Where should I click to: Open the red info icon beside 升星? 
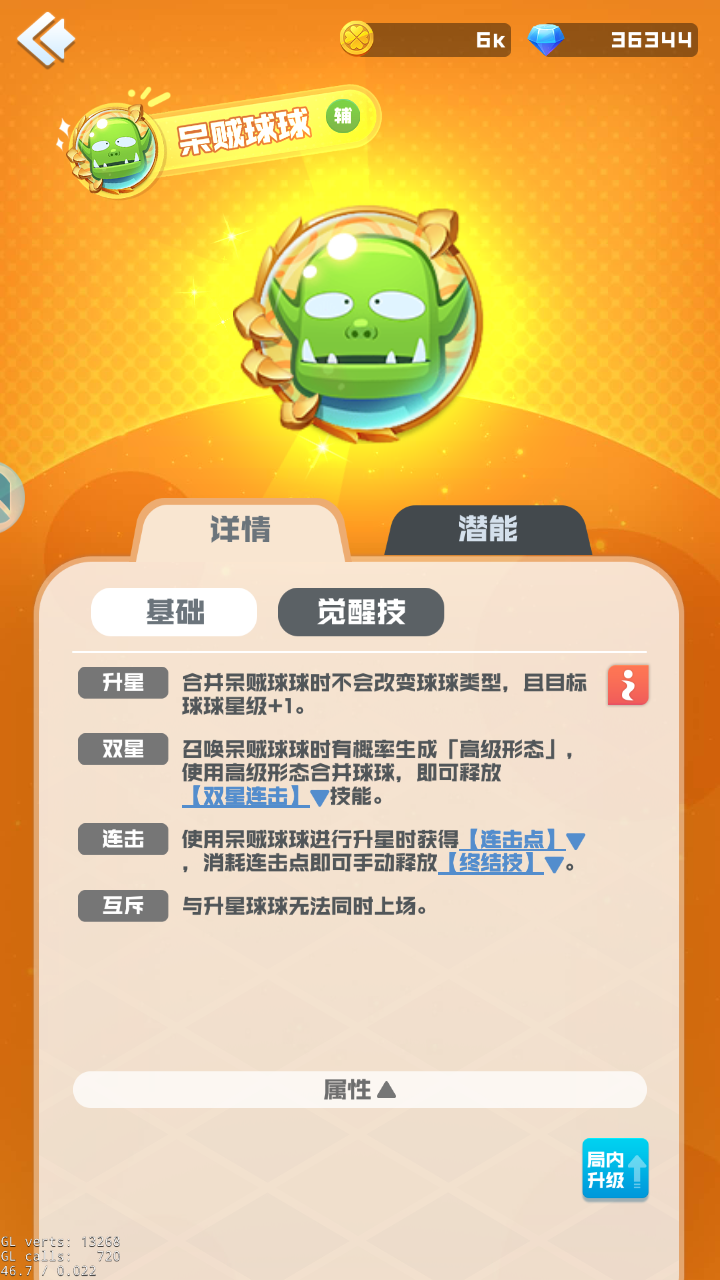pos(627,684)
